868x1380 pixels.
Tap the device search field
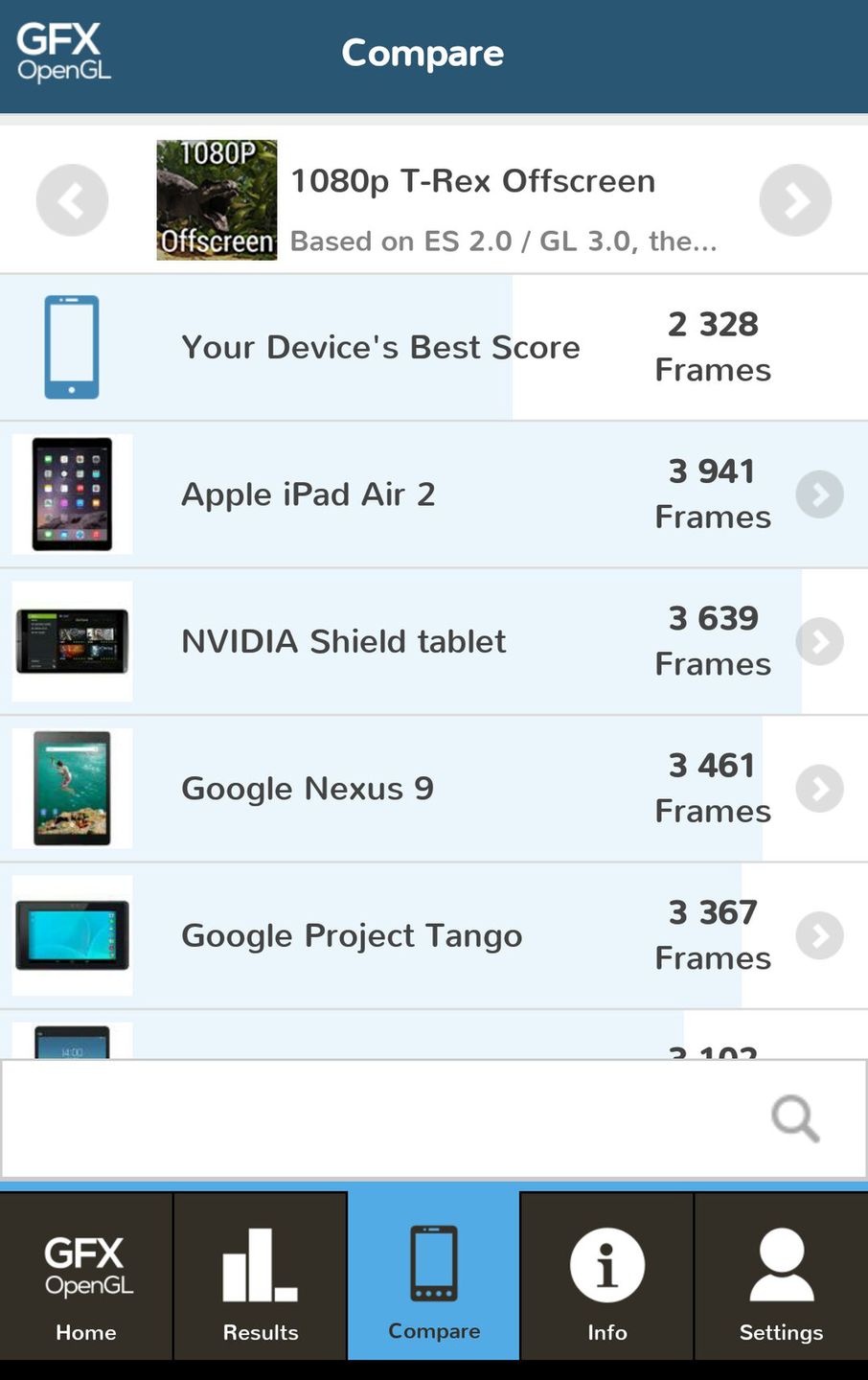click(x=383, y=1118)
